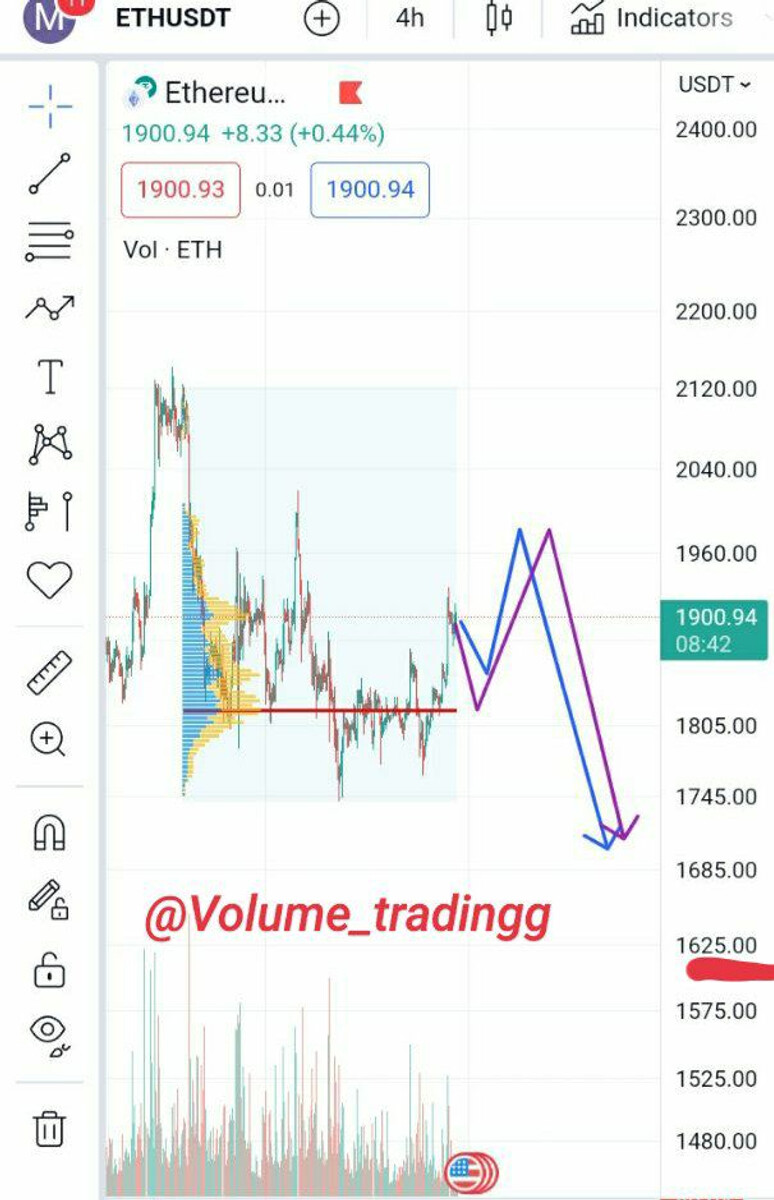Open the ETHUSDT symbol search
This screenshot has height=1200, width=774.
tap(172, 18)
